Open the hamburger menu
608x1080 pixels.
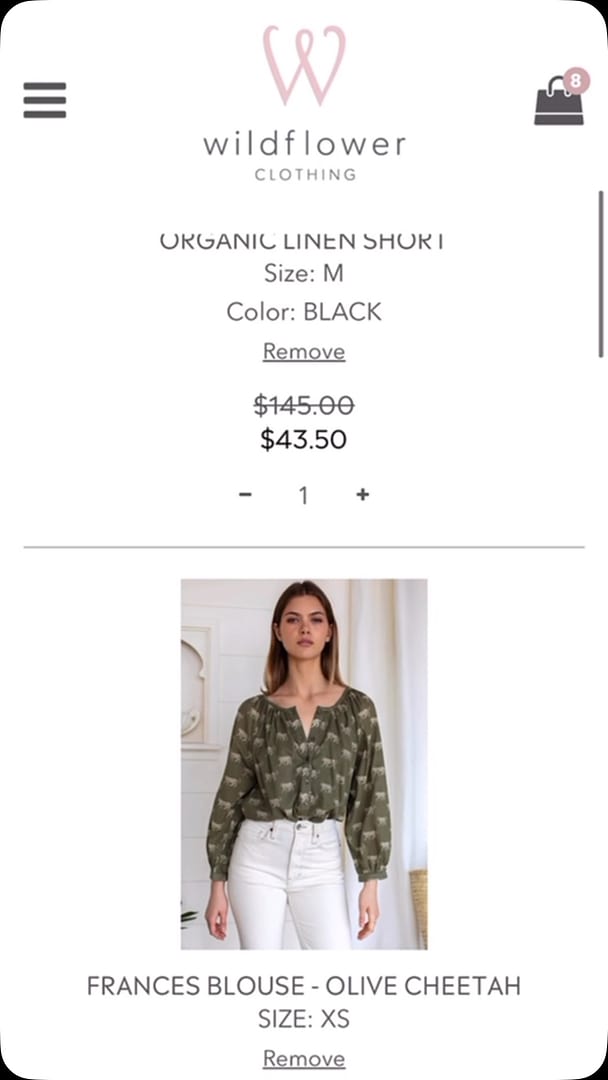(44, 100)
